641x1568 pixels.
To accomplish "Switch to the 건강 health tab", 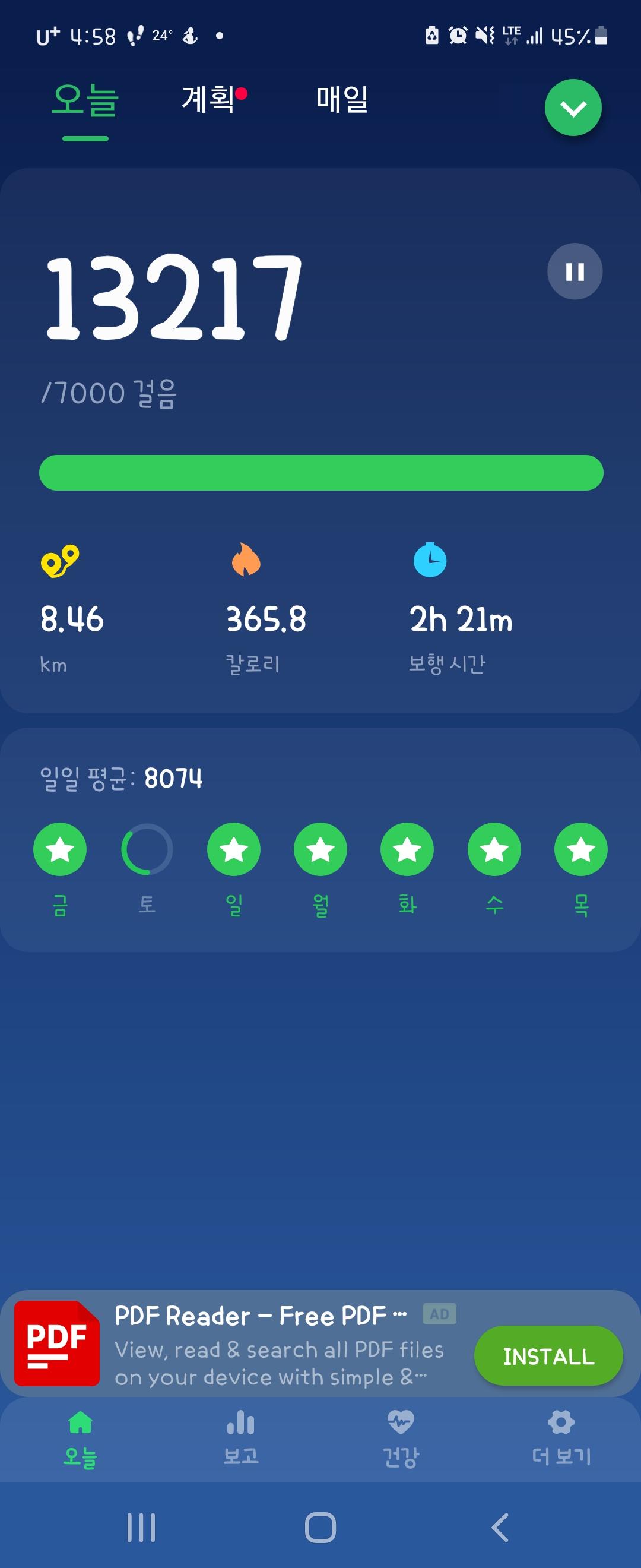I will (400, 1437).
